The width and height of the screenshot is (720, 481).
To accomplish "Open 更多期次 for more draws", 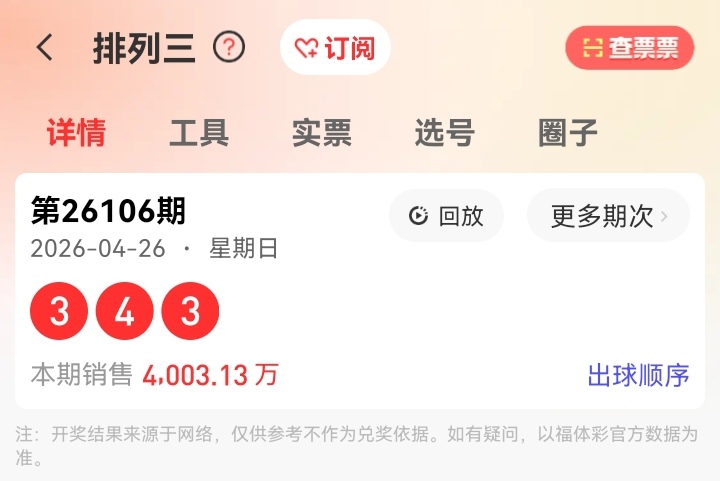I will tap(608, 216).
